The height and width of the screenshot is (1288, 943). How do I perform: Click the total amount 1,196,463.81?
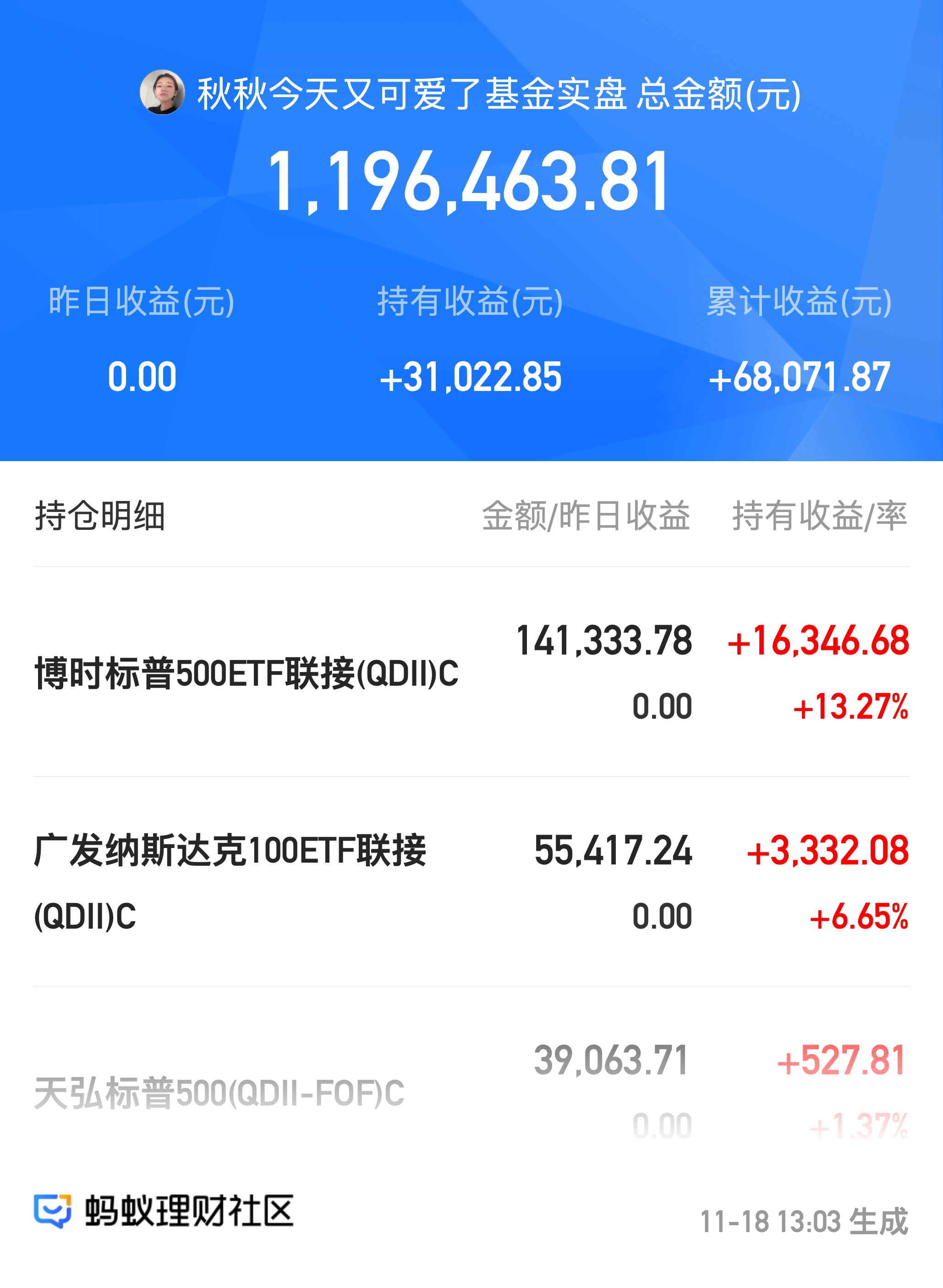471,180
